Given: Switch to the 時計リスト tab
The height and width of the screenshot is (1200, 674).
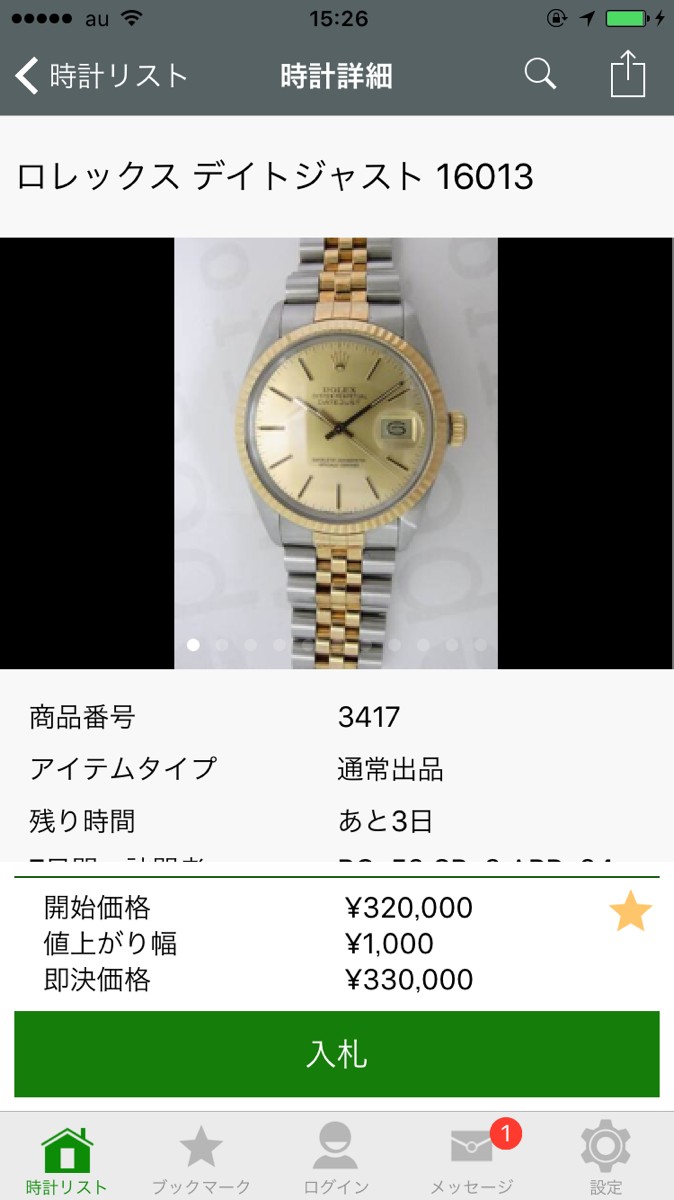Looking at the screenshot, I should click(x=66, y=1160).
